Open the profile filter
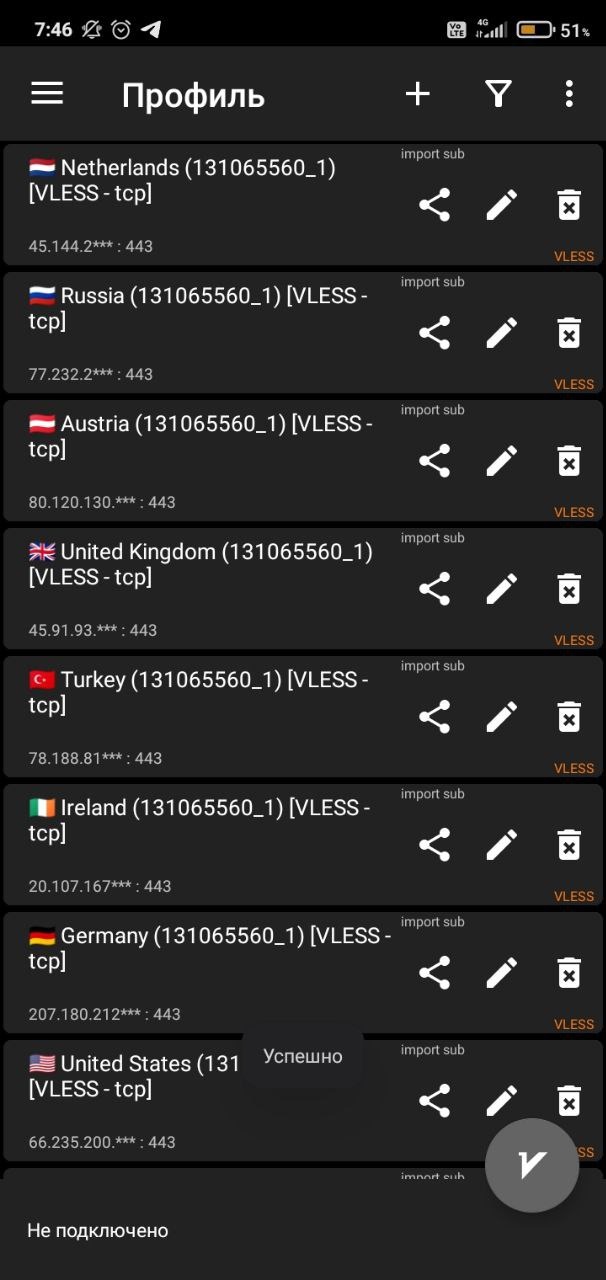The width and height of the screenshot is (606, 1280). click(498, 94)
